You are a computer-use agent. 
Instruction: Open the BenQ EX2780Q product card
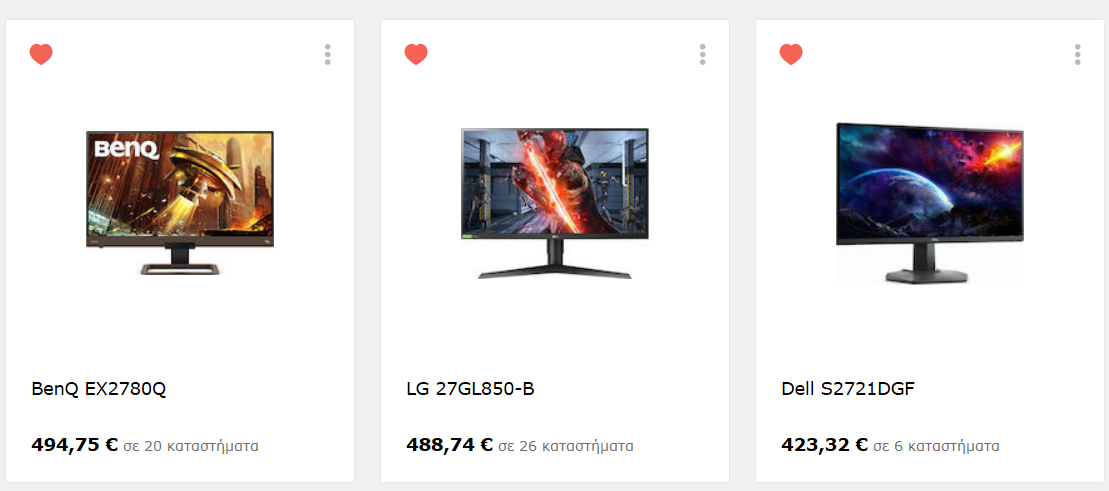(x=99, y=388)
